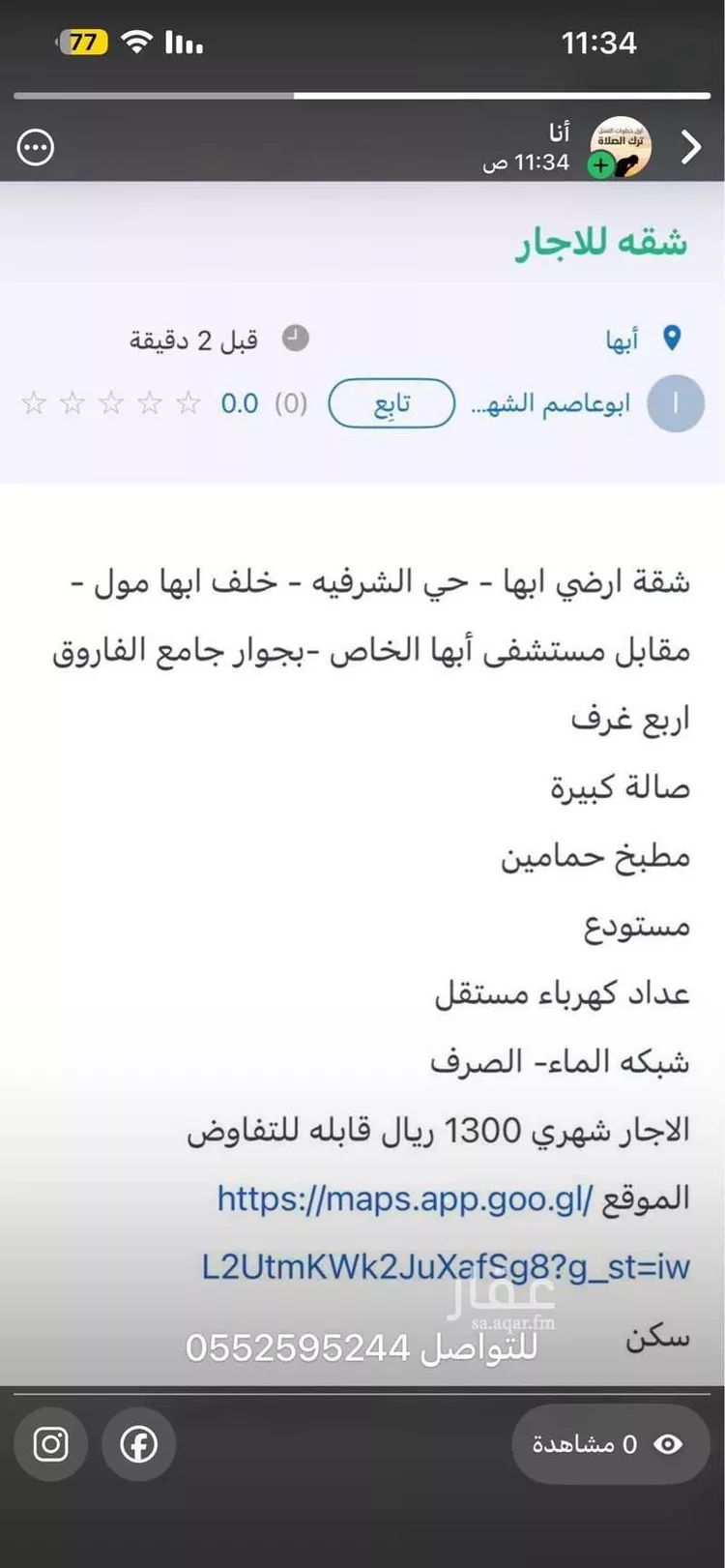Tap the rating value 0.0 to expand reviews
725x1568 pixels.
tap(240, 403)
